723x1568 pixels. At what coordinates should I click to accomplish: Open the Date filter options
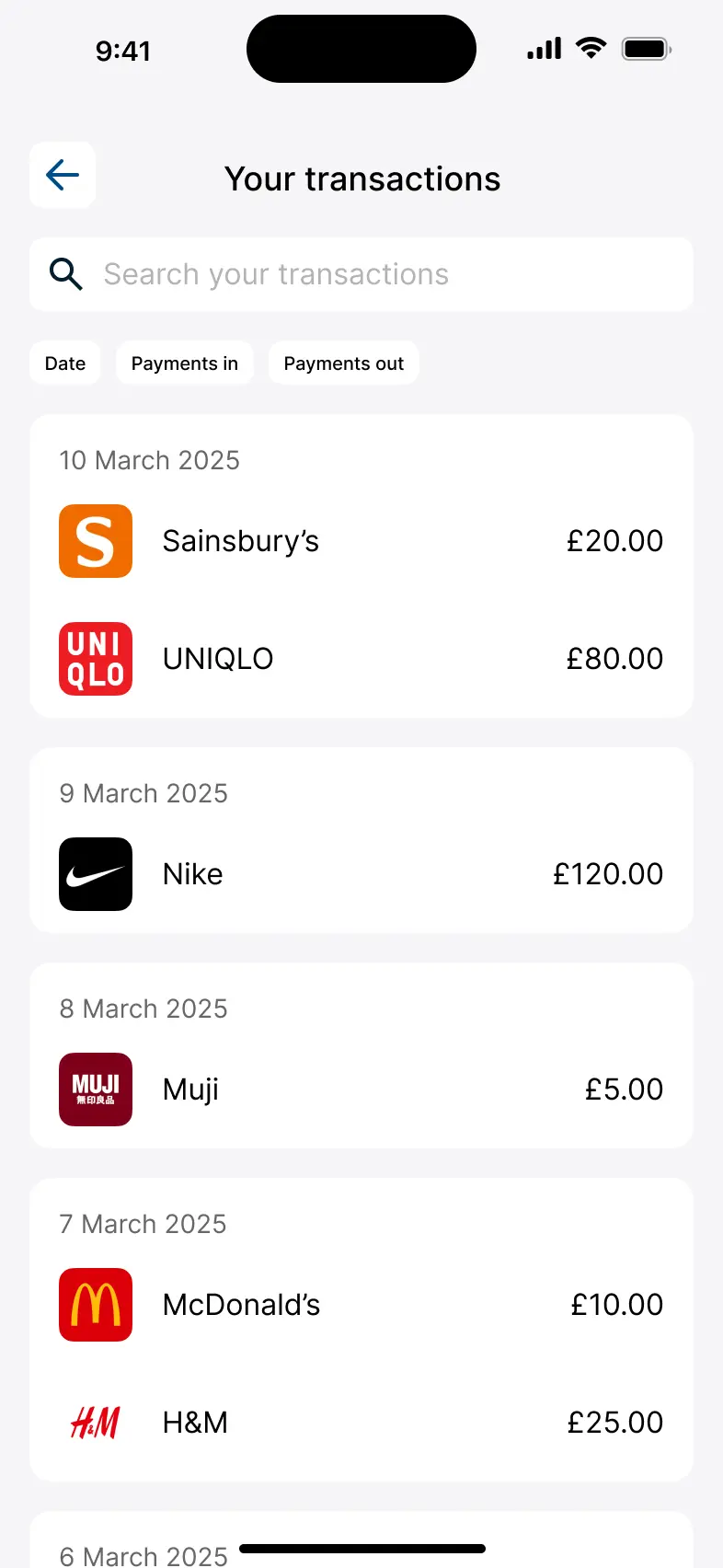click(x=64, y=363)
